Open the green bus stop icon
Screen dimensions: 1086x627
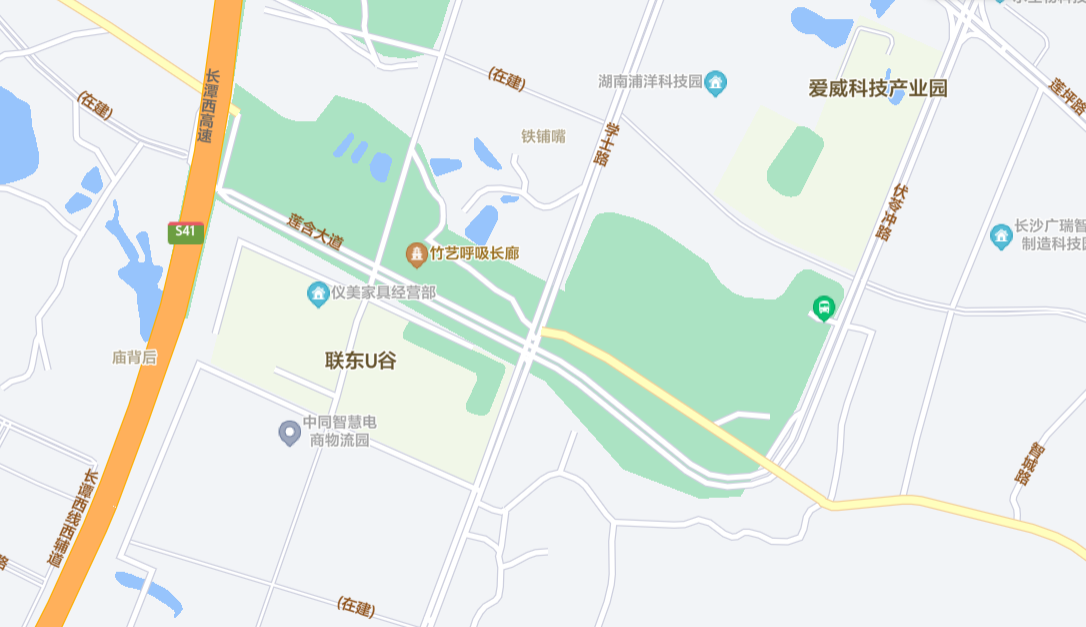coord(823,307)
